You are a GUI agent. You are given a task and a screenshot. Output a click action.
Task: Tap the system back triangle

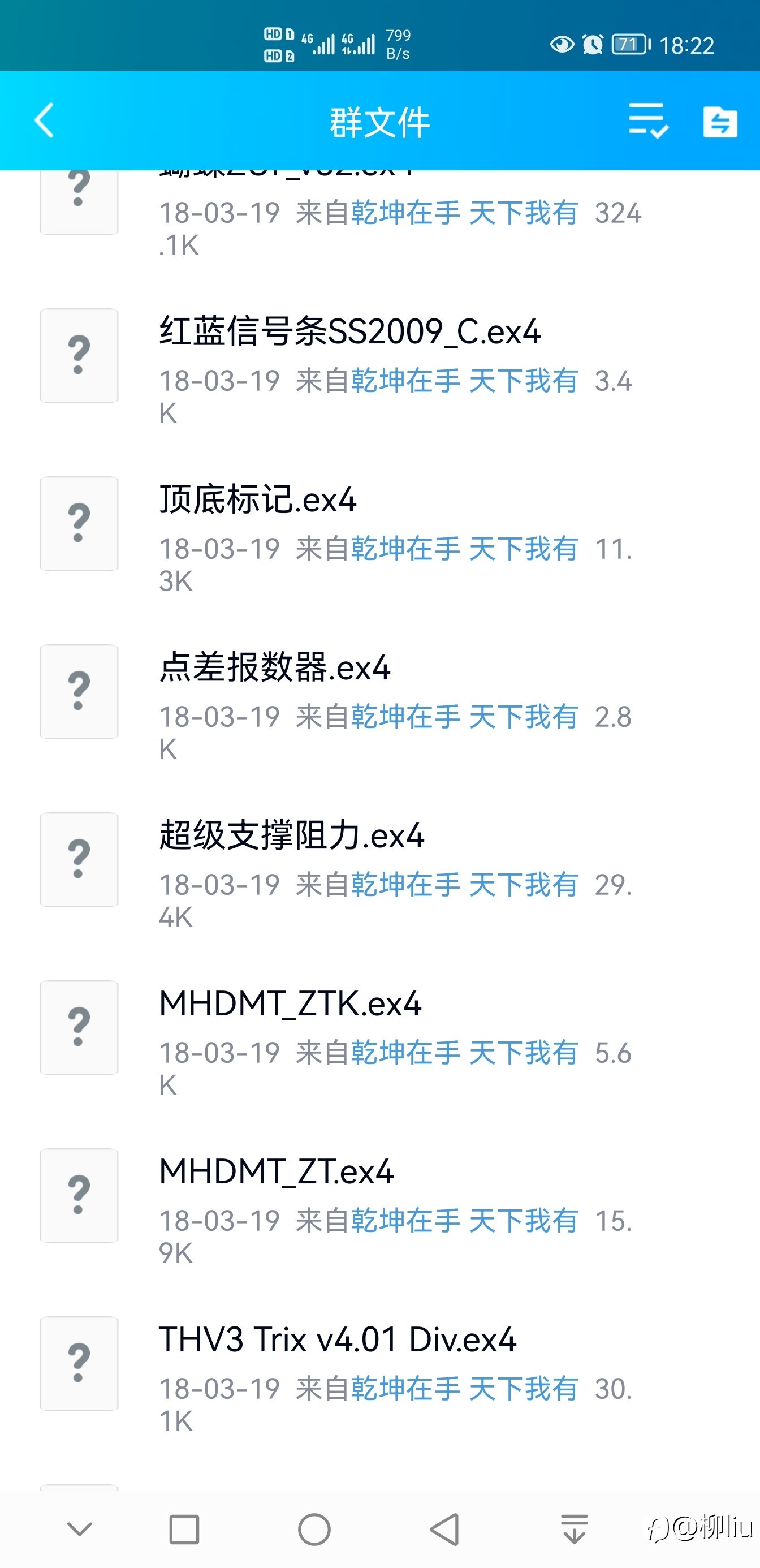[446, 1529]
